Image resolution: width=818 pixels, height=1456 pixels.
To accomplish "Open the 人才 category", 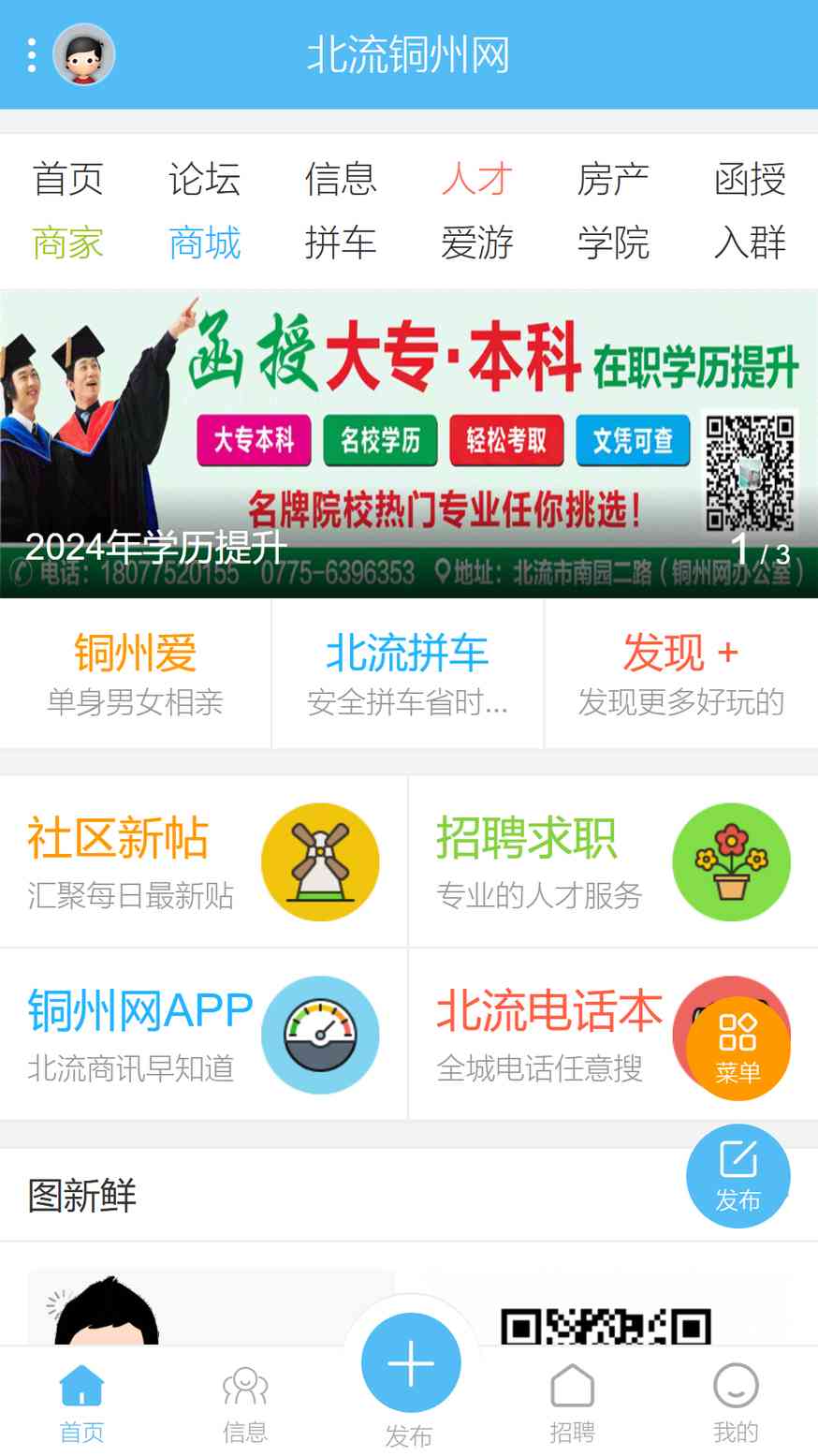I will tap(477, 179).
